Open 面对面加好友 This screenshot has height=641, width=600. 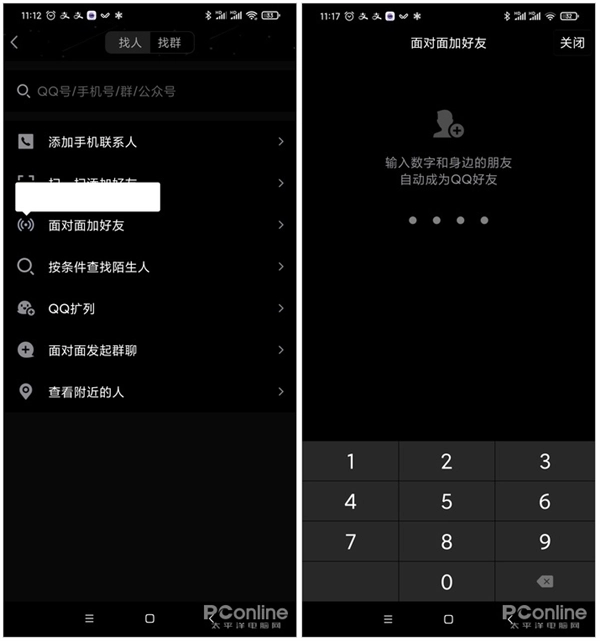[150, 226]
